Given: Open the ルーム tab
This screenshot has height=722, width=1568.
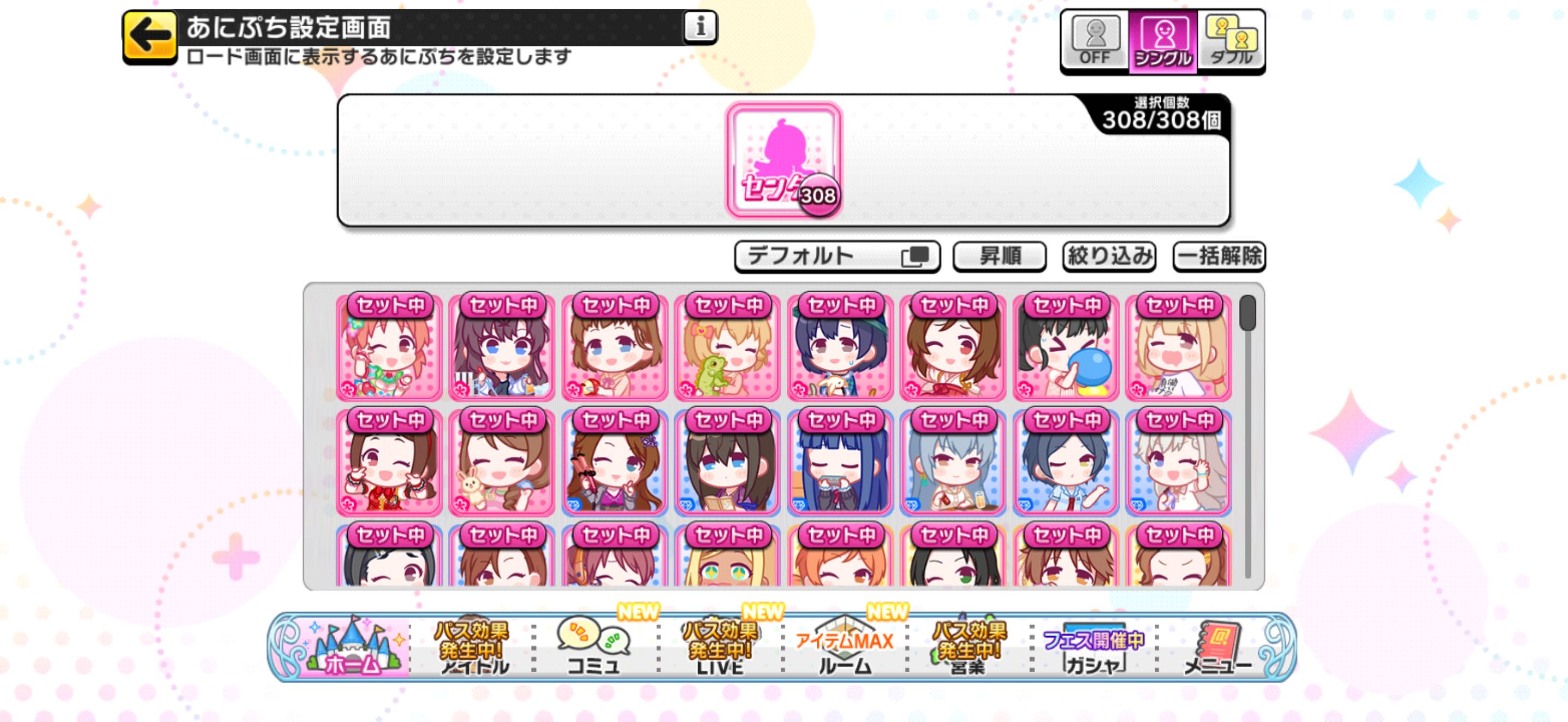Looking at the screenshot, I should tap(844, 648).
